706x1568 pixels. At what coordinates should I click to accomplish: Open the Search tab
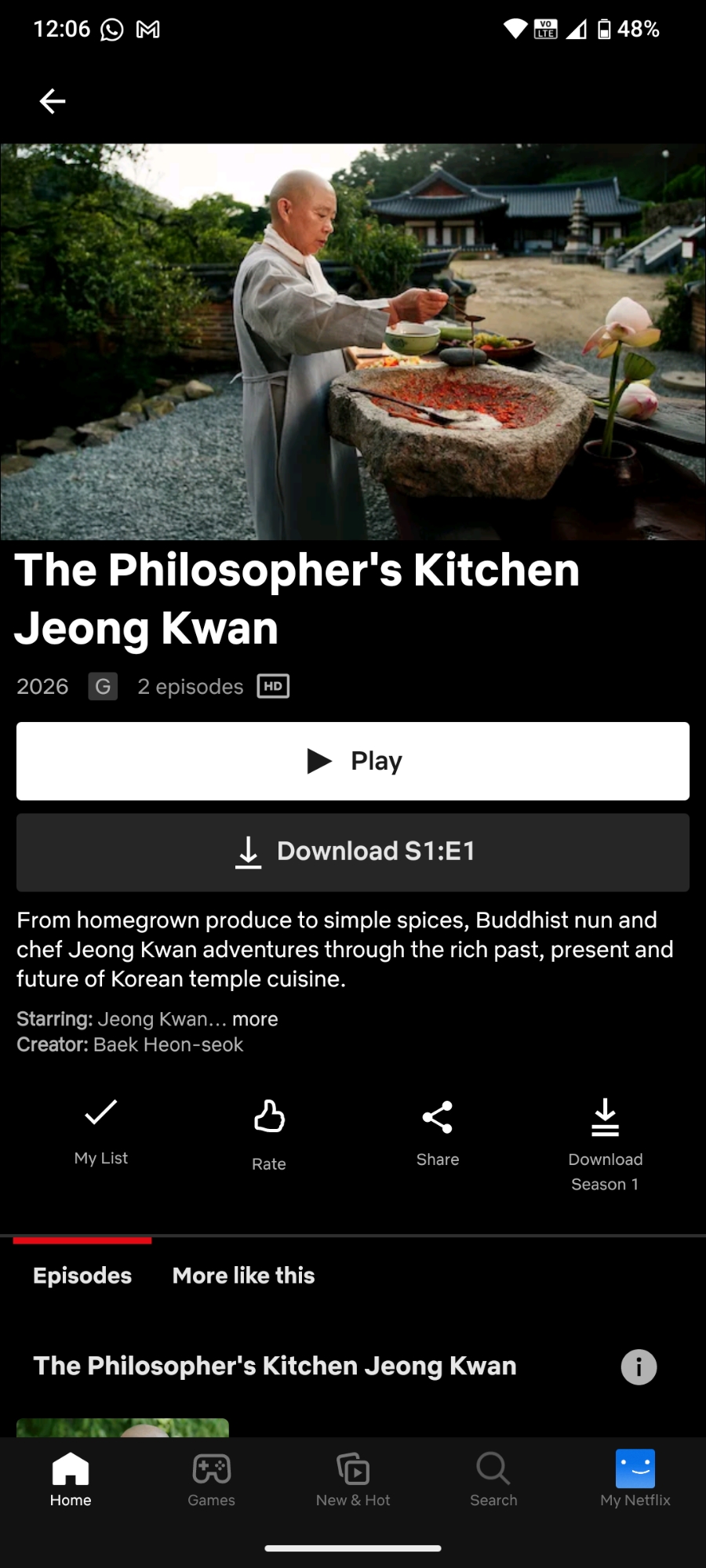point(493,1479)
